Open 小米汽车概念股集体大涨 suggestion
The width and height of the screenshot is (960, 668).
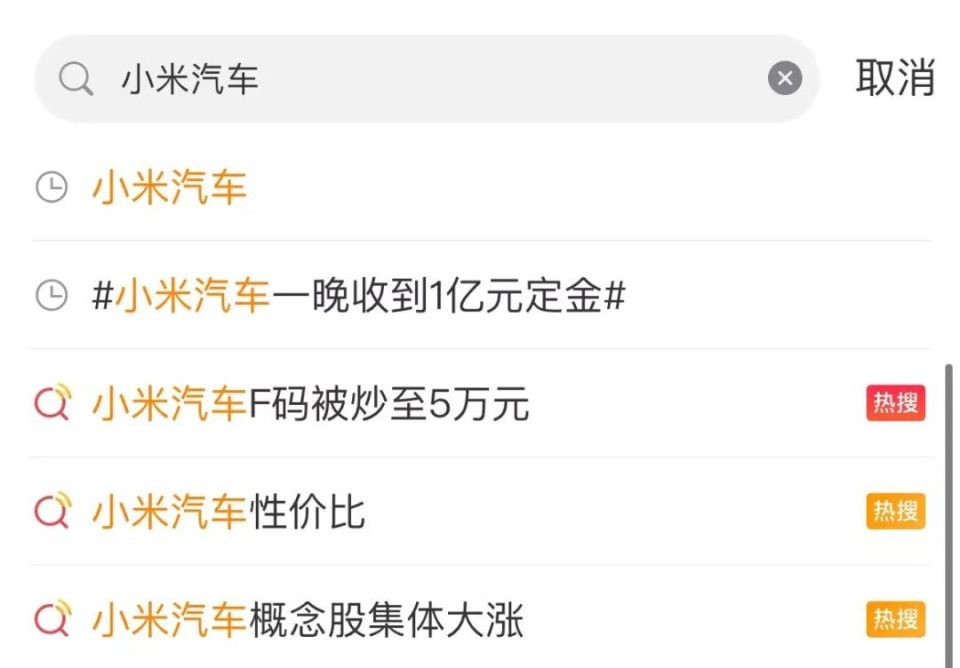pos(308,620)
